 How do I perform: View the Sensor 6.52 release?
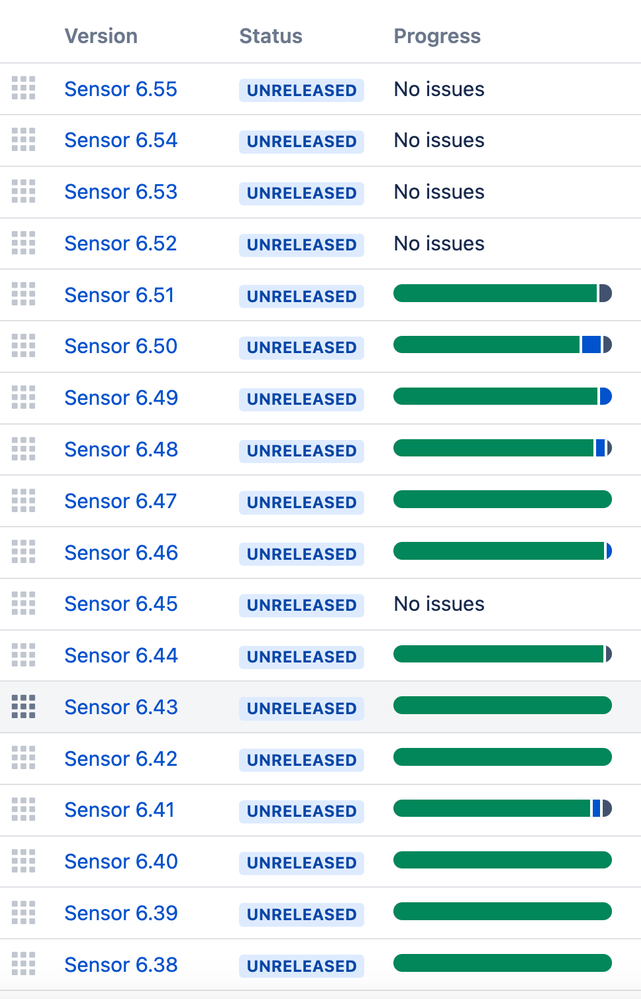pos(120,244)
